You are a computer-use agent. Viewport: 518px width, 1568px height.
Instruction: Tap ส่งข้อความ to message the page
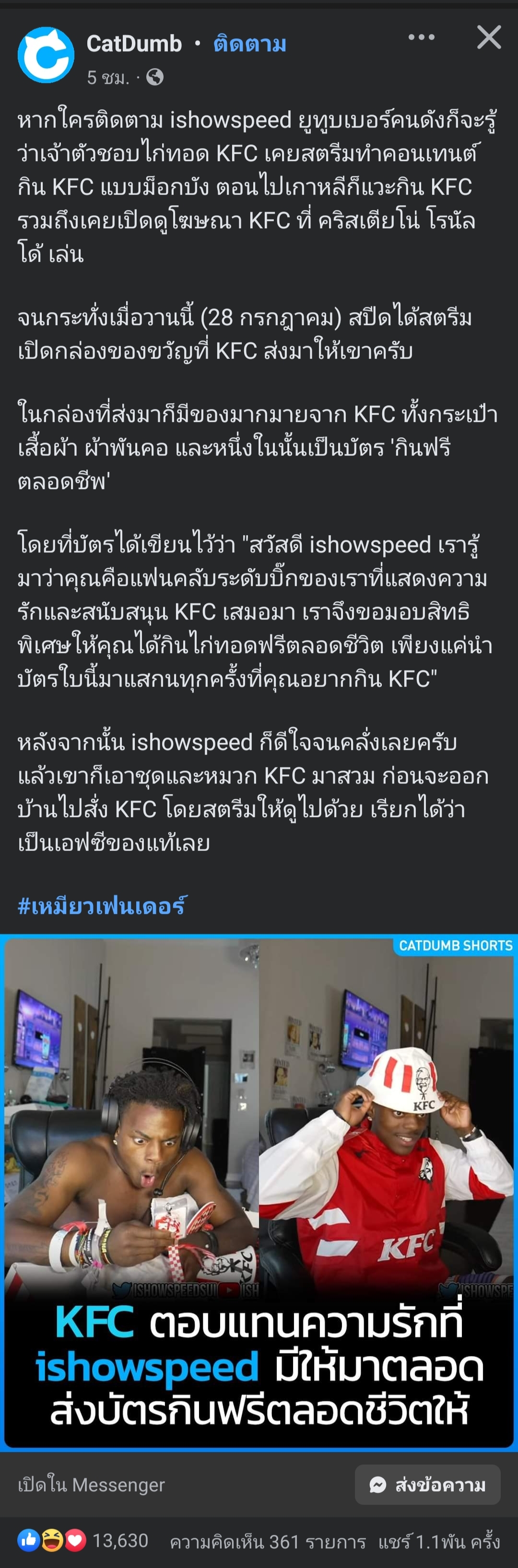coord(427,1485)
